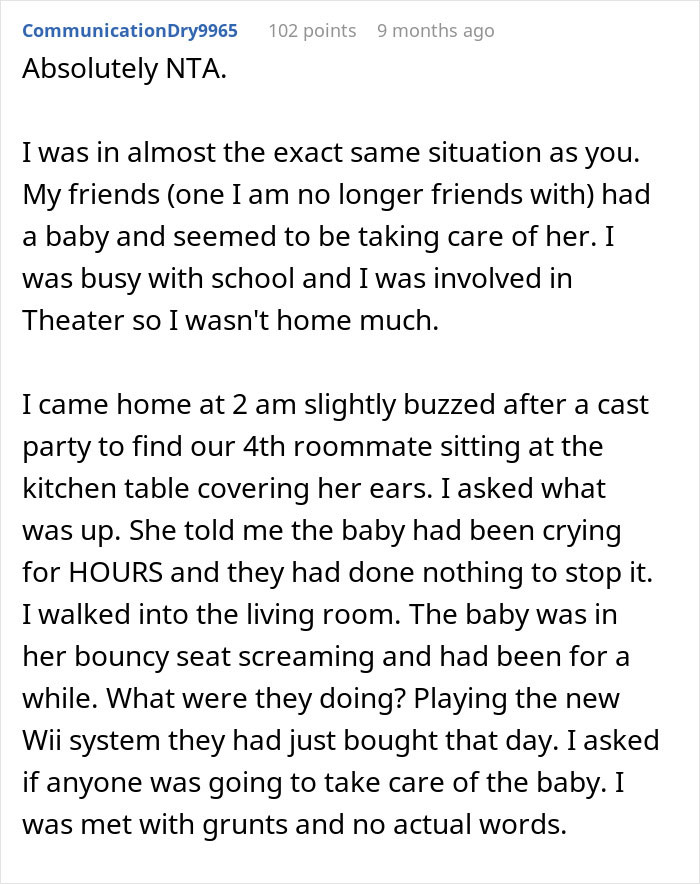The width and height of the screenshot is (700, 884).
Task: Open CommunicationDry9965's user profile
Action: tap(130, 31)
